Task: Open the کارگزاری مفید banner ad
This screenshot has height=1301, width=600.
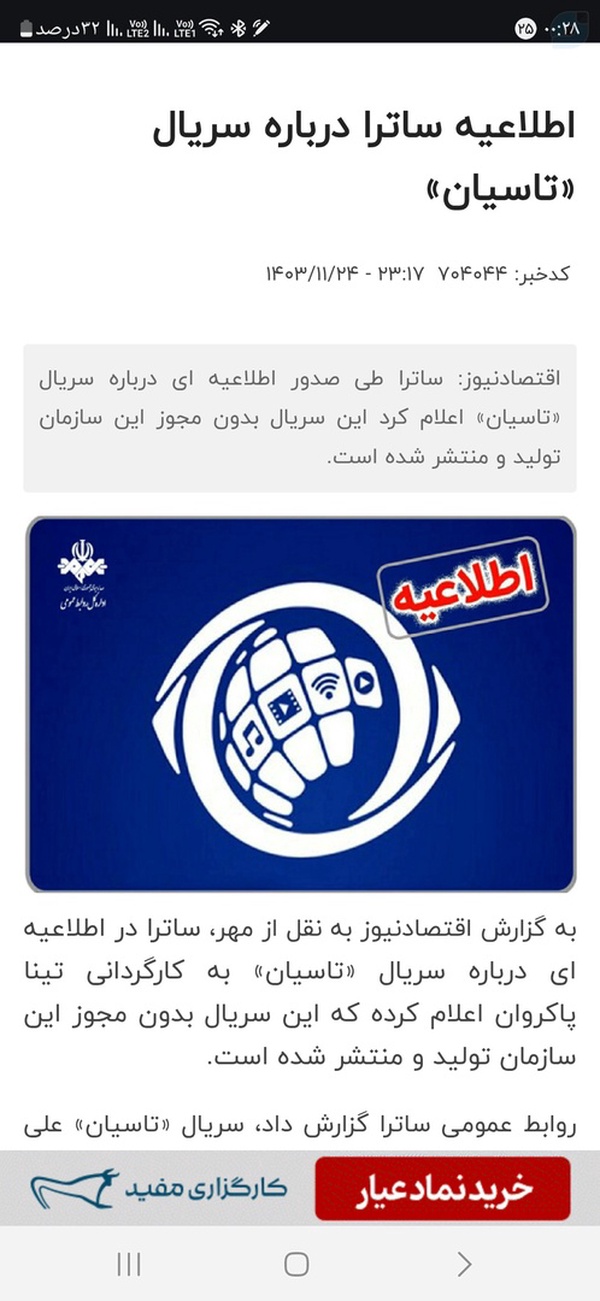Action: tap(160, 1188)
